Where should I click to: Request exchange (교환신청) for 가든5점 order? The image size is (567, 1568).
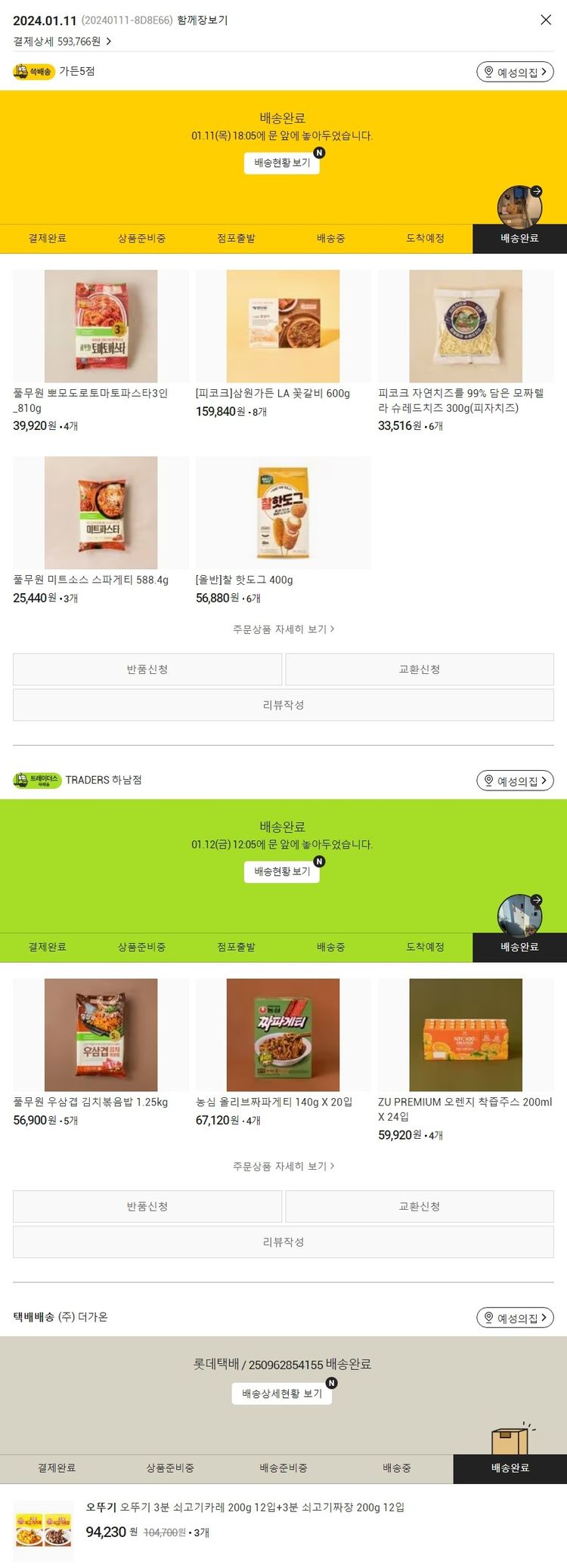(x=420, y=670)
